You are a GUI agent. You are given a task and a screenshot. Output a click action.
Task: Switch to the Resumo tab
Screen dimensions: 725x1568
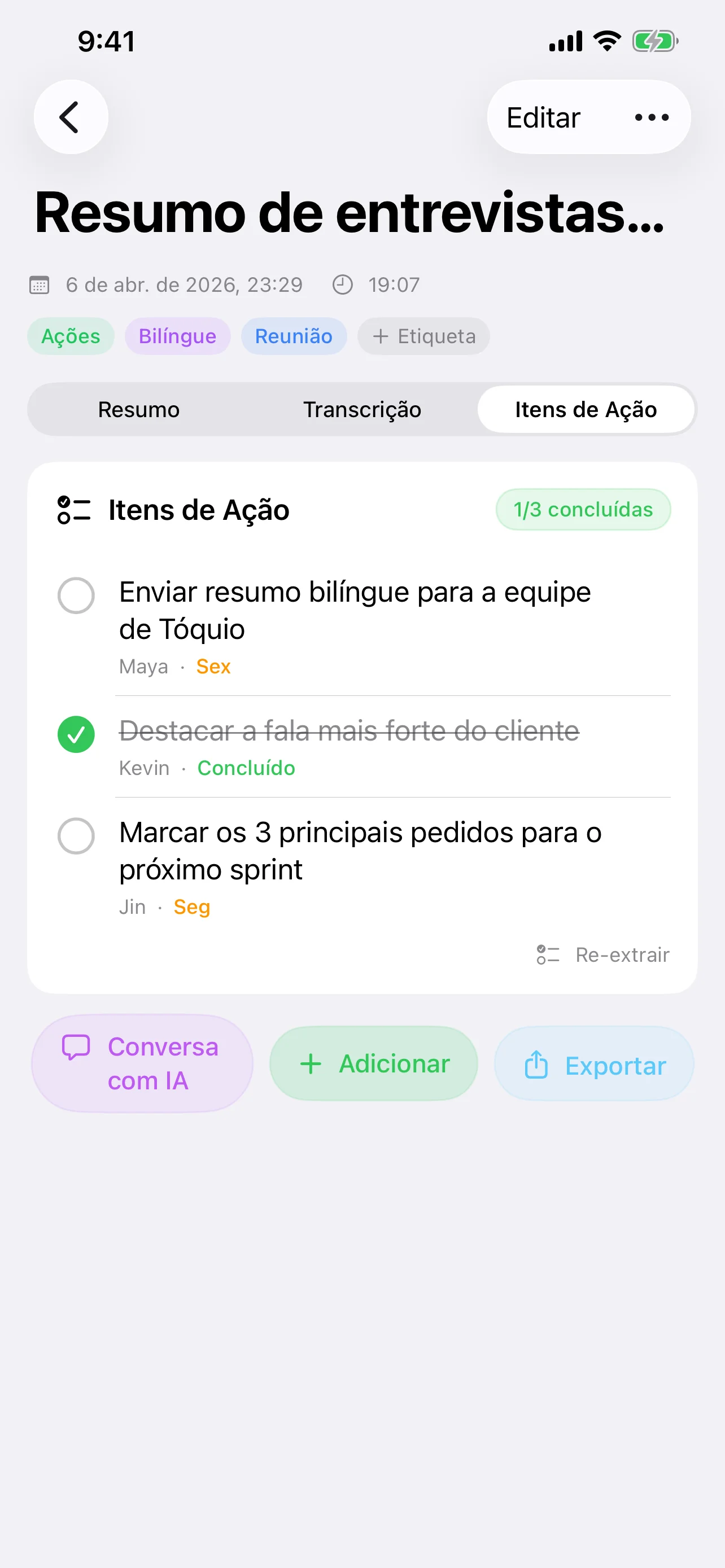coord(138,409)
